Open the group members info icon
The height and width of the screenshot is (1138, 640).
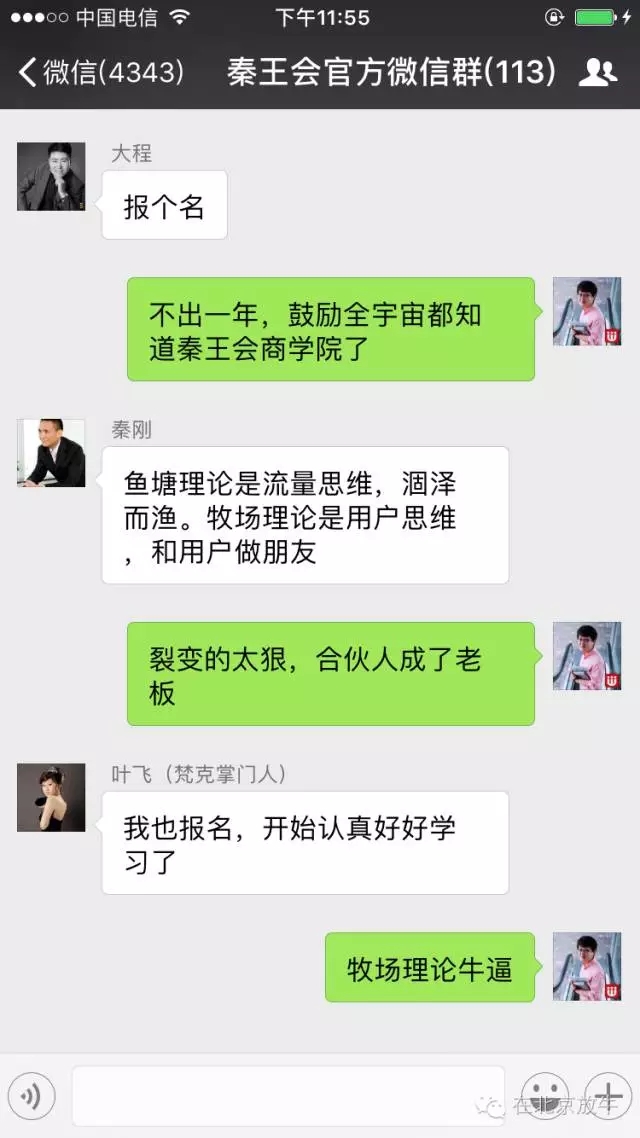pyautogui.click(x=598, y=72)
